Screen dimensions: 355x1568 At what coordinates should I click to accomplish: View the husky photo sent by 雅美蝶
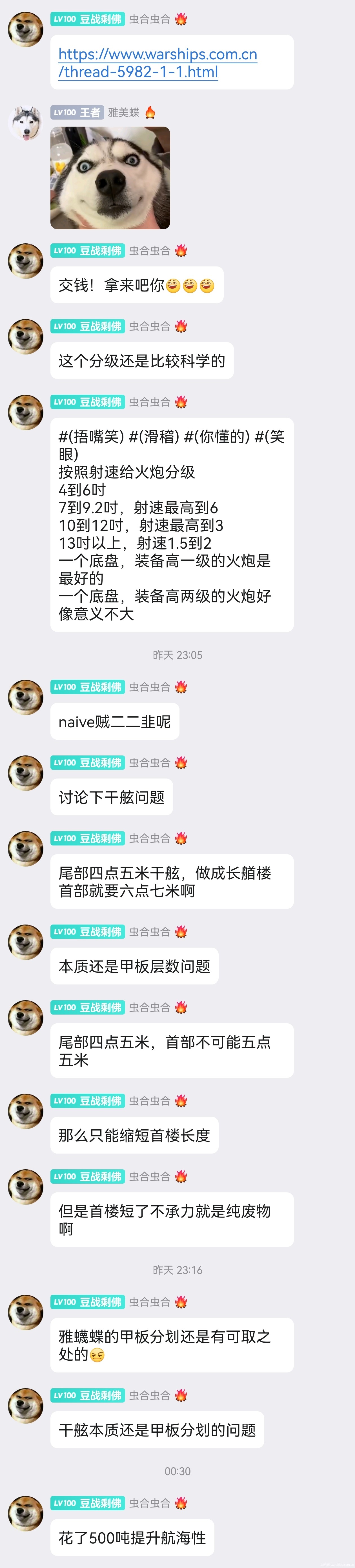point(110,178)
